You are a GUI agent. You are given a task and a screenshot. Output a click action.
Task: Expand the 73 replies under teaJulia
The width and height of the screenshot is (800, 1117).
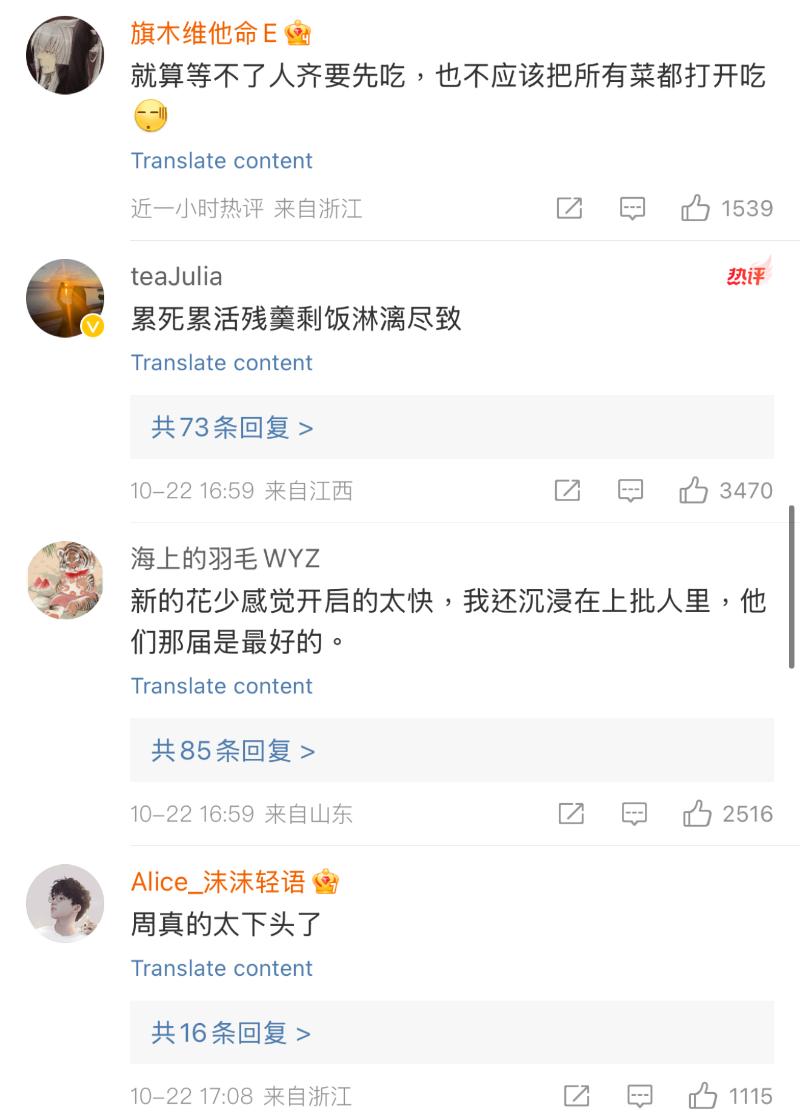click(x=232, y=428)
